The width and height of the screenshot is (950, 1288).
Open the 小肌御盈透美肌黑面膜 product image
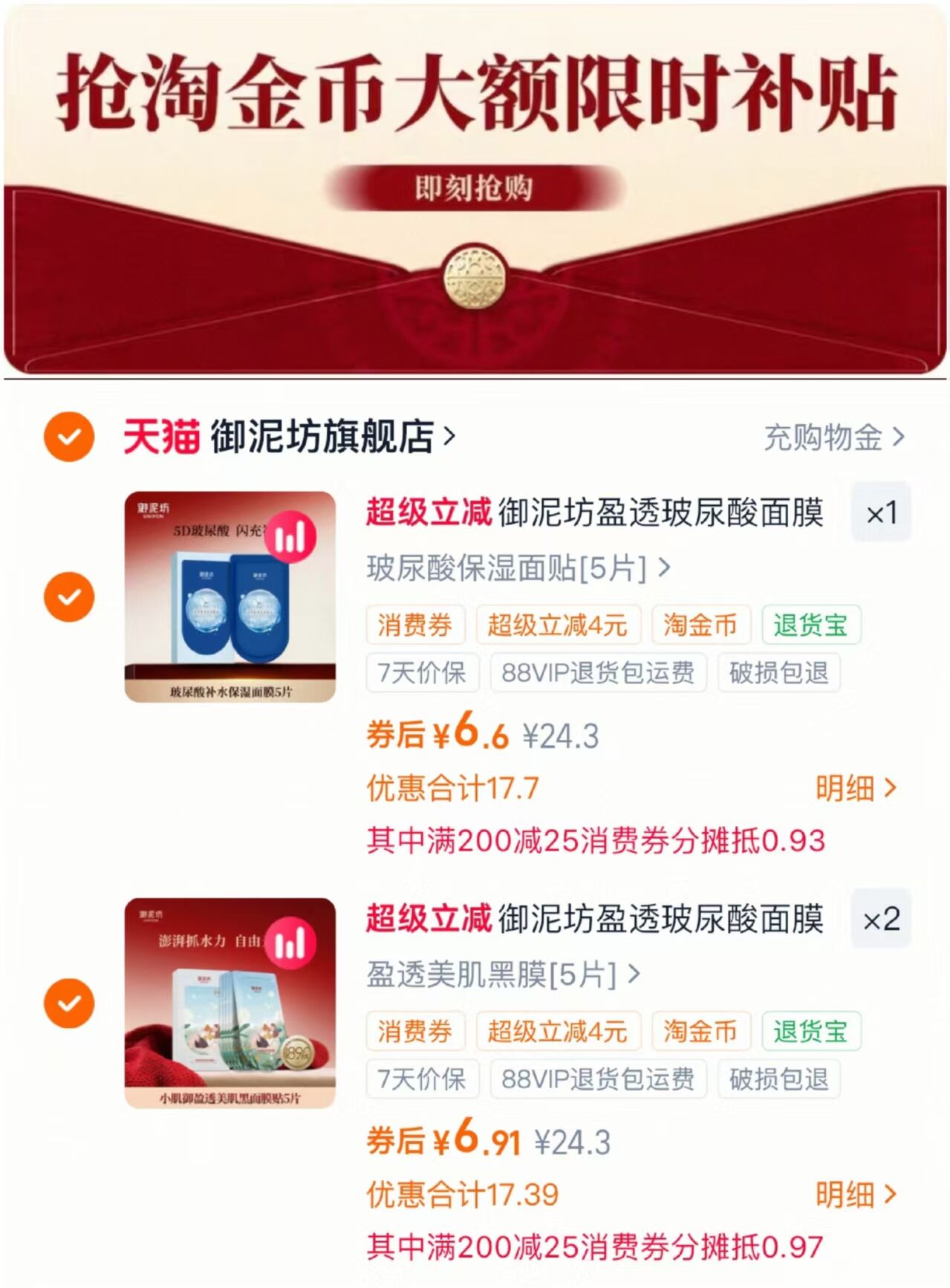pyautogui.click(x=230, y=1003)
